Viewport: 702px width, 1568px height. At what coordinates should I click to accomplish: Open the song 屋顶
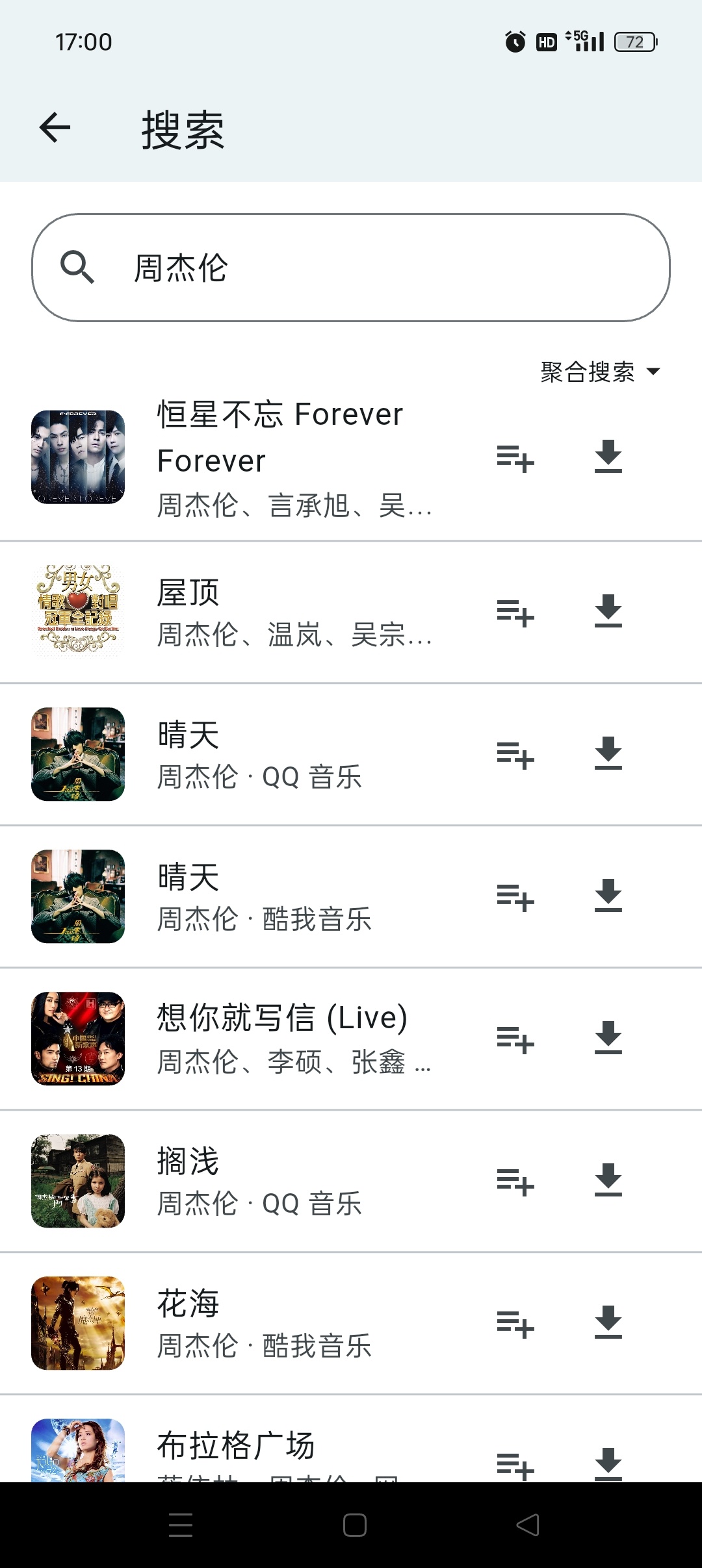[x=292, y=612]
